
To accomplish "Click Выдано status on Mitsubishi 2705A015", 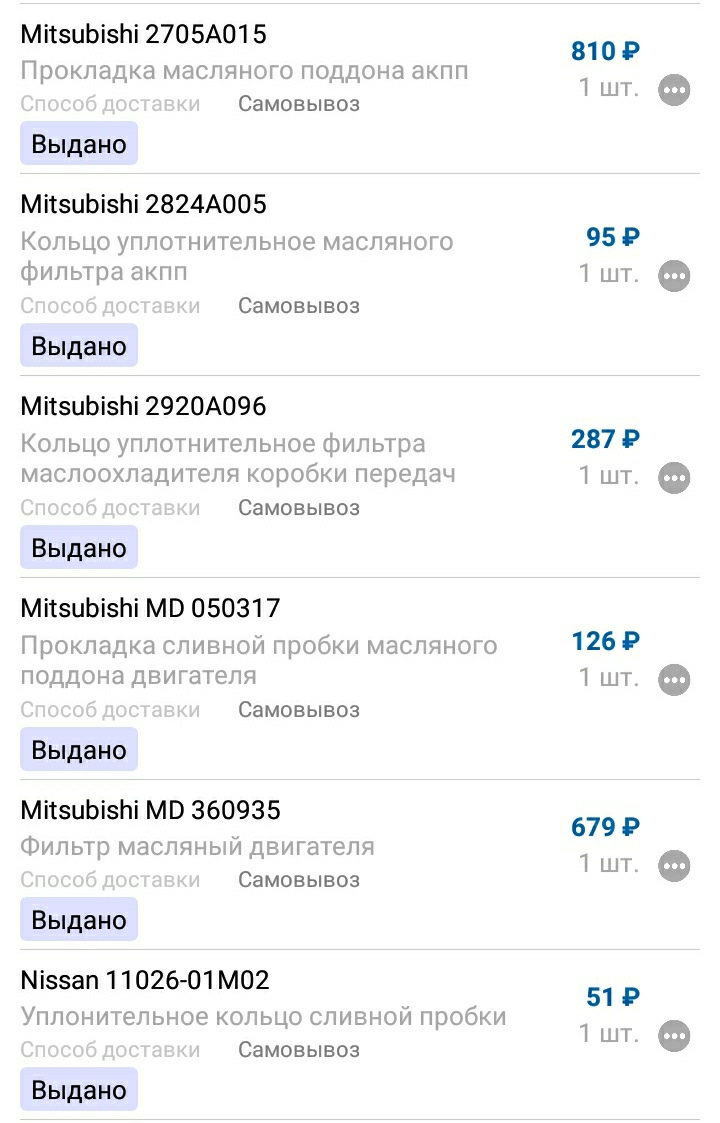I will pyautogui.click(x=78, y=143).
